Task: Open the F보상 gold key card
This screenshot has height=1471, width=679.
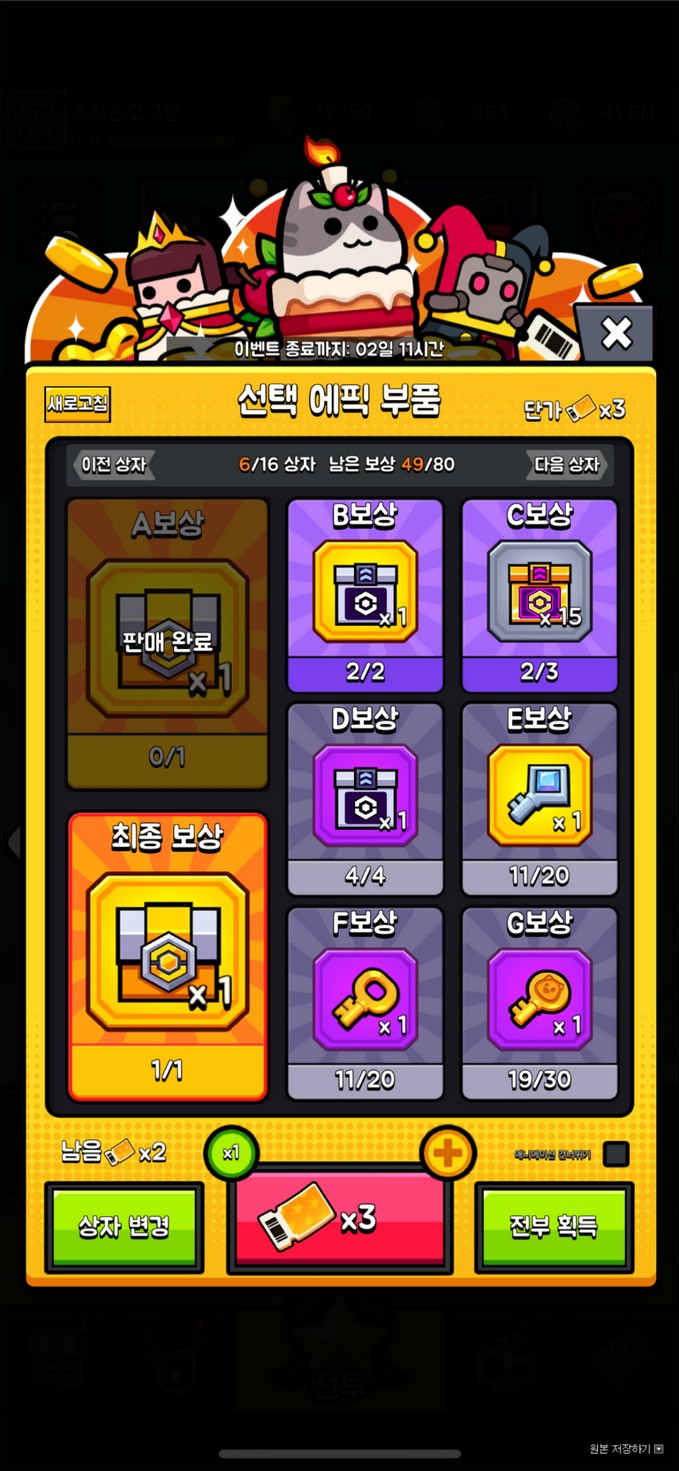Action: [365, 1002]
